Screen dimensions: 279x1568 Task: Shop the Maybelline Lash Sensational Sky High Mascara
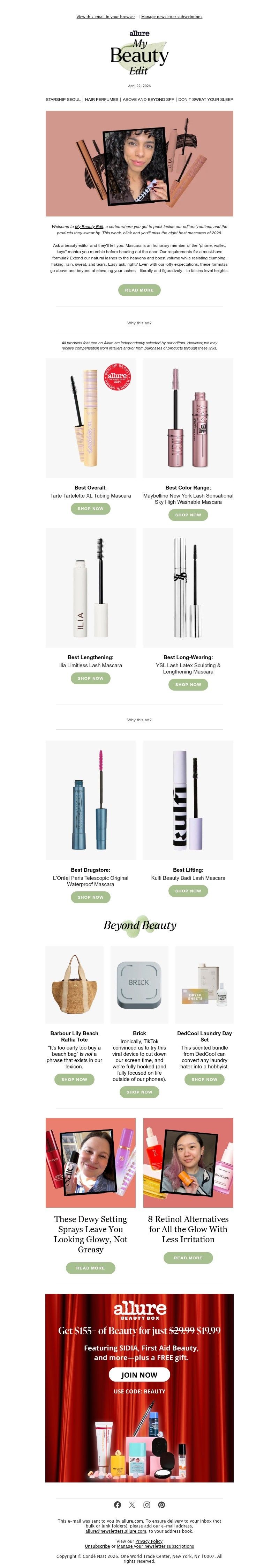coord(188,515)
